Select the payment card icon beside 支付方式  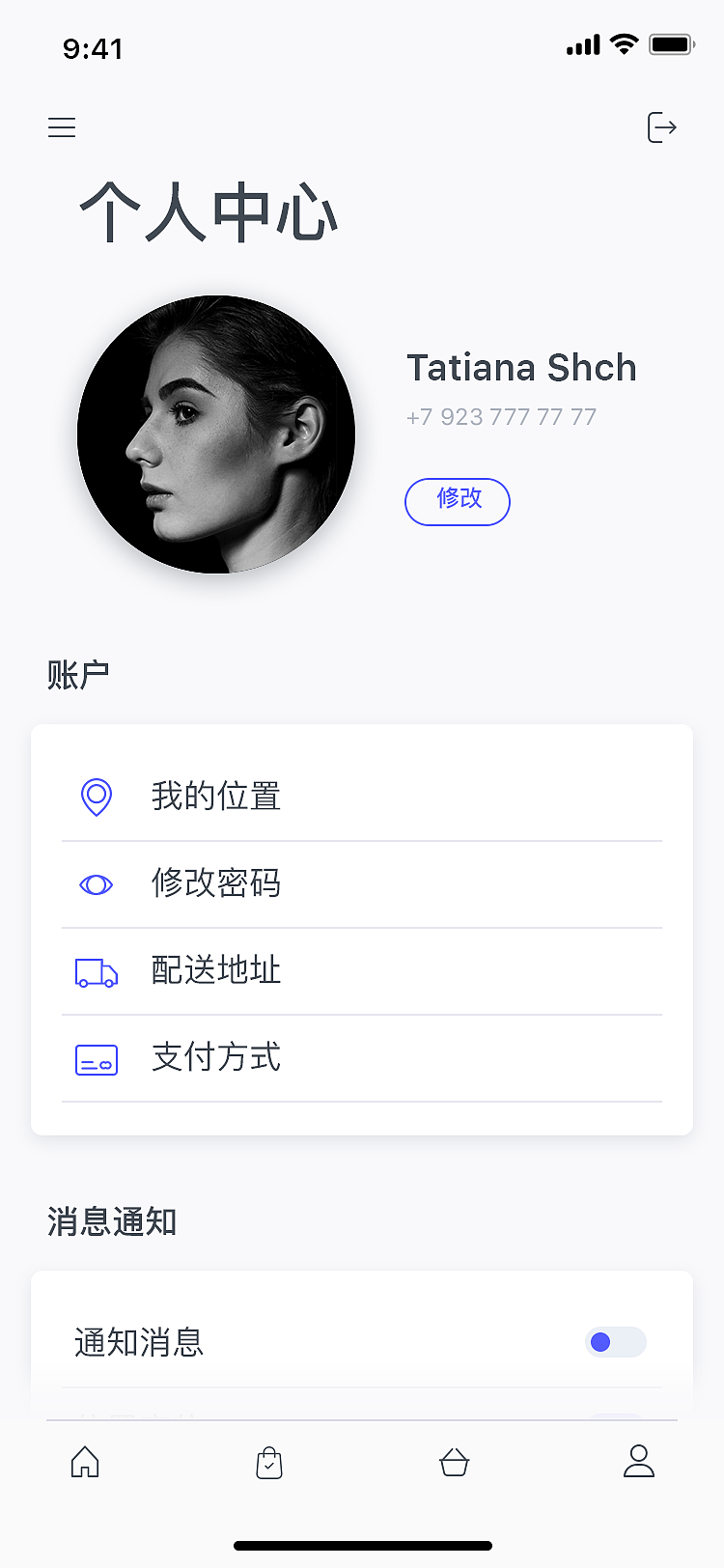point(96,1058)
